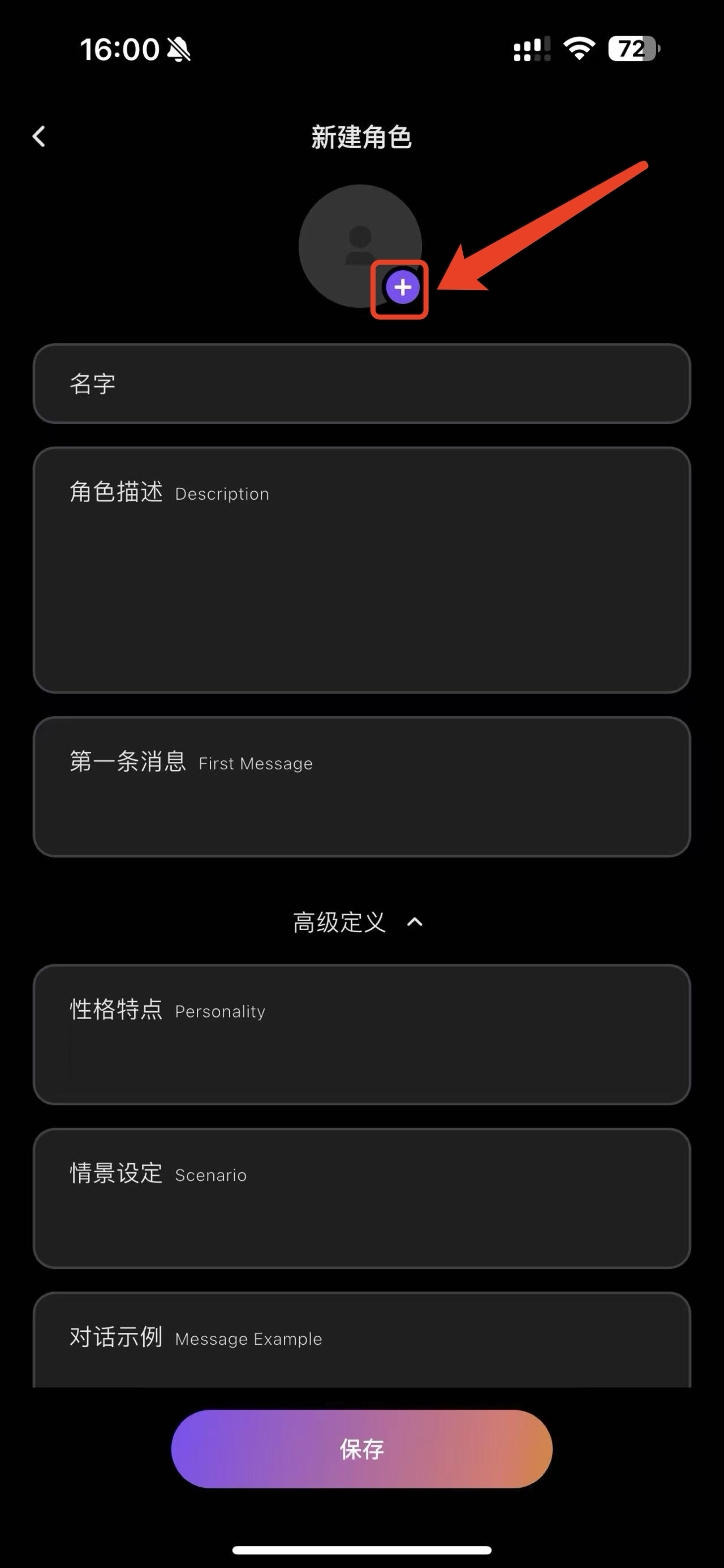This screenshot has height=1568, width=724.
Task: Tap the home indicator bar at bottom
Action: coord(361,1550)
